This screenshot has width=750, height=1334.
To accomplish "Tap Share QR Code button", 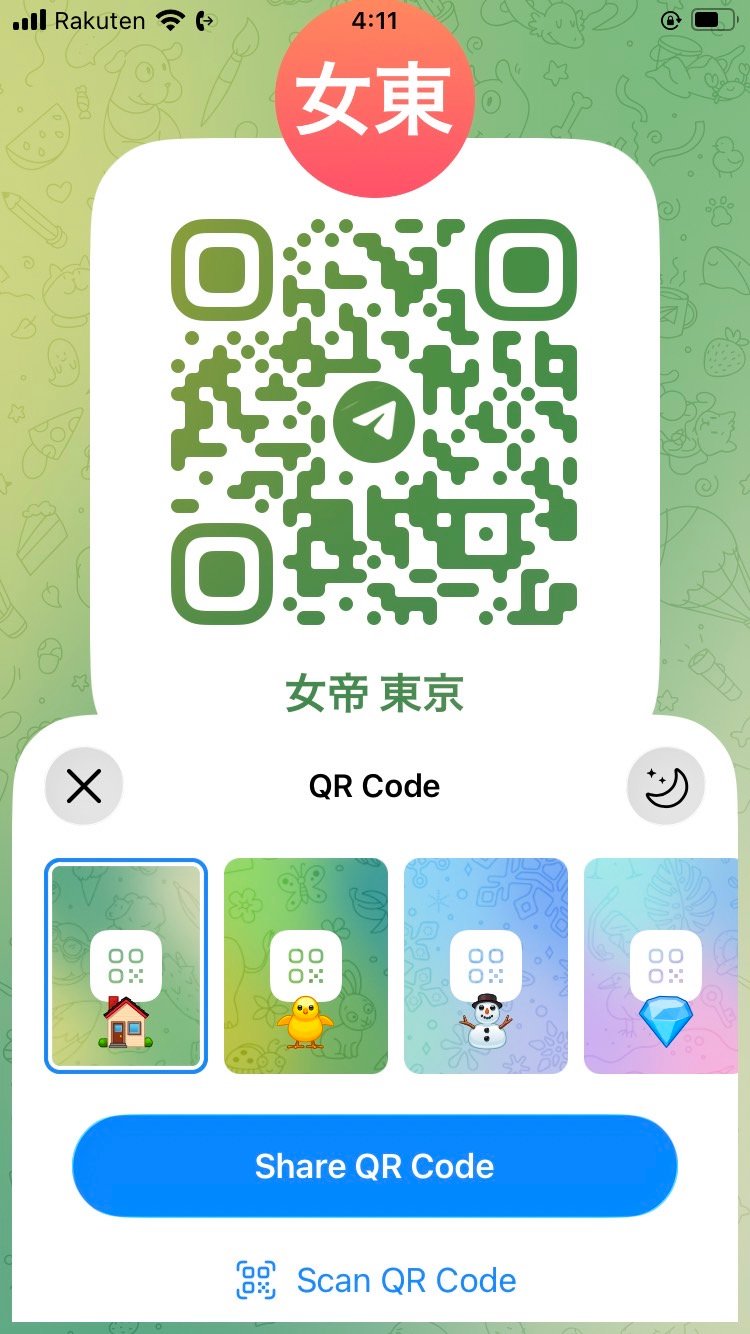I will (375, 1166).
